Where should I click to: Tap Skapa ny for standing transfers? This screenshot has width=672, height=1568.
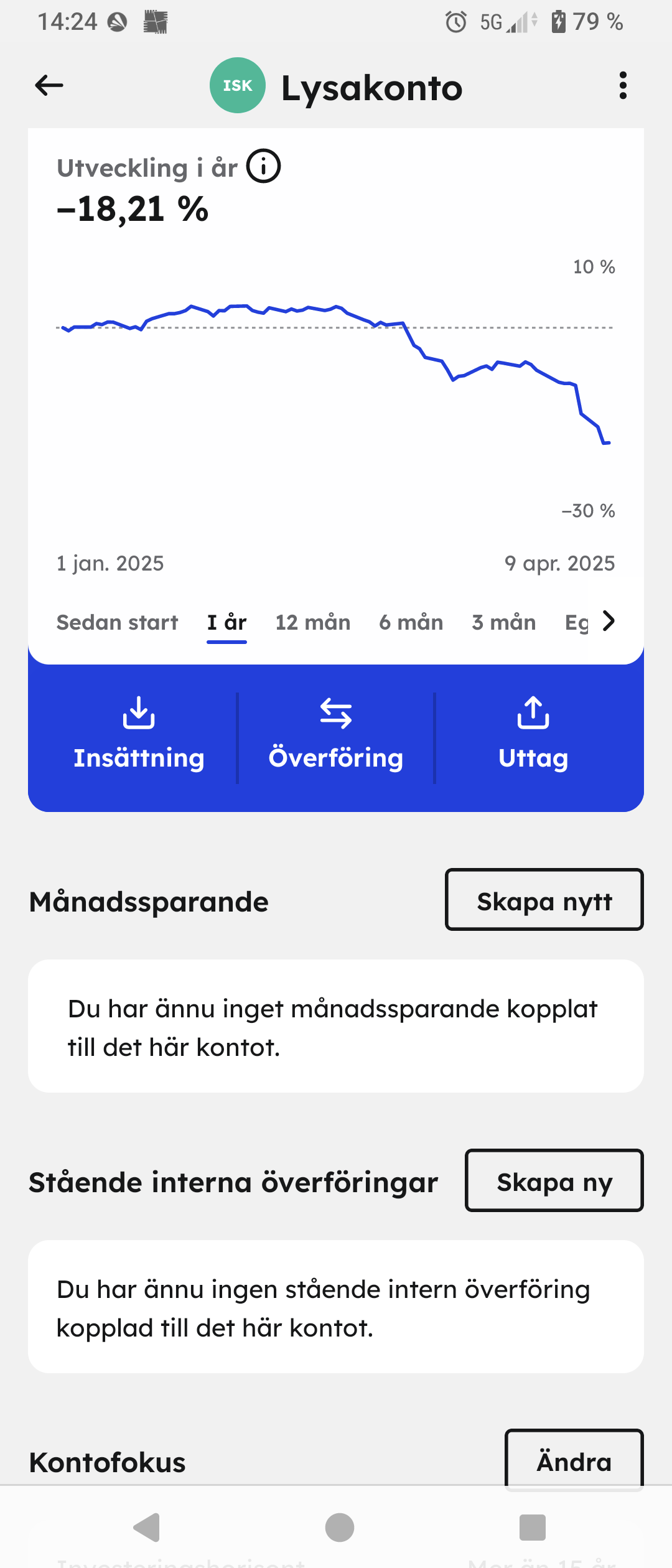click(554, 1180)
